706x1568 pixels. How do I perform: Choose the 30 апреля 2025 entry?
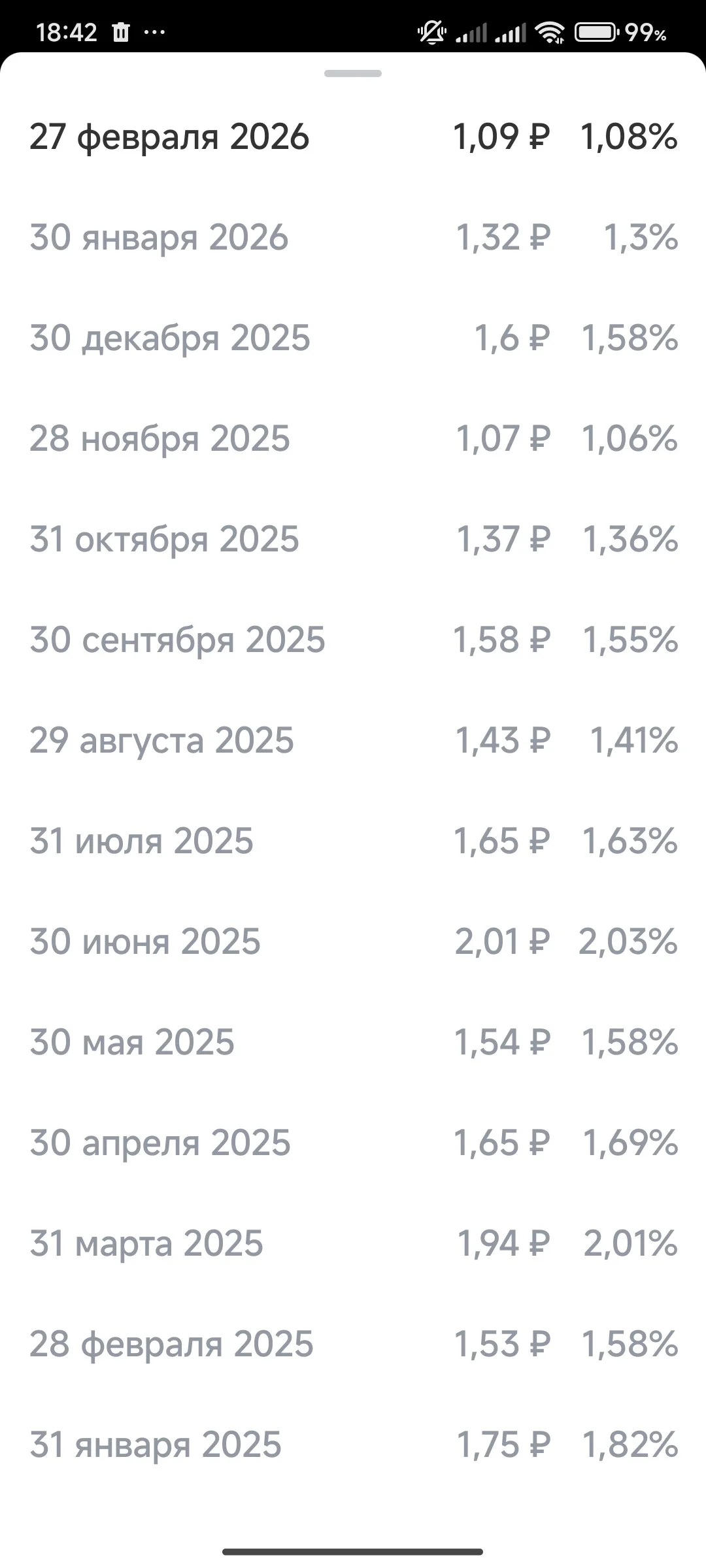tap(353, 1143)
